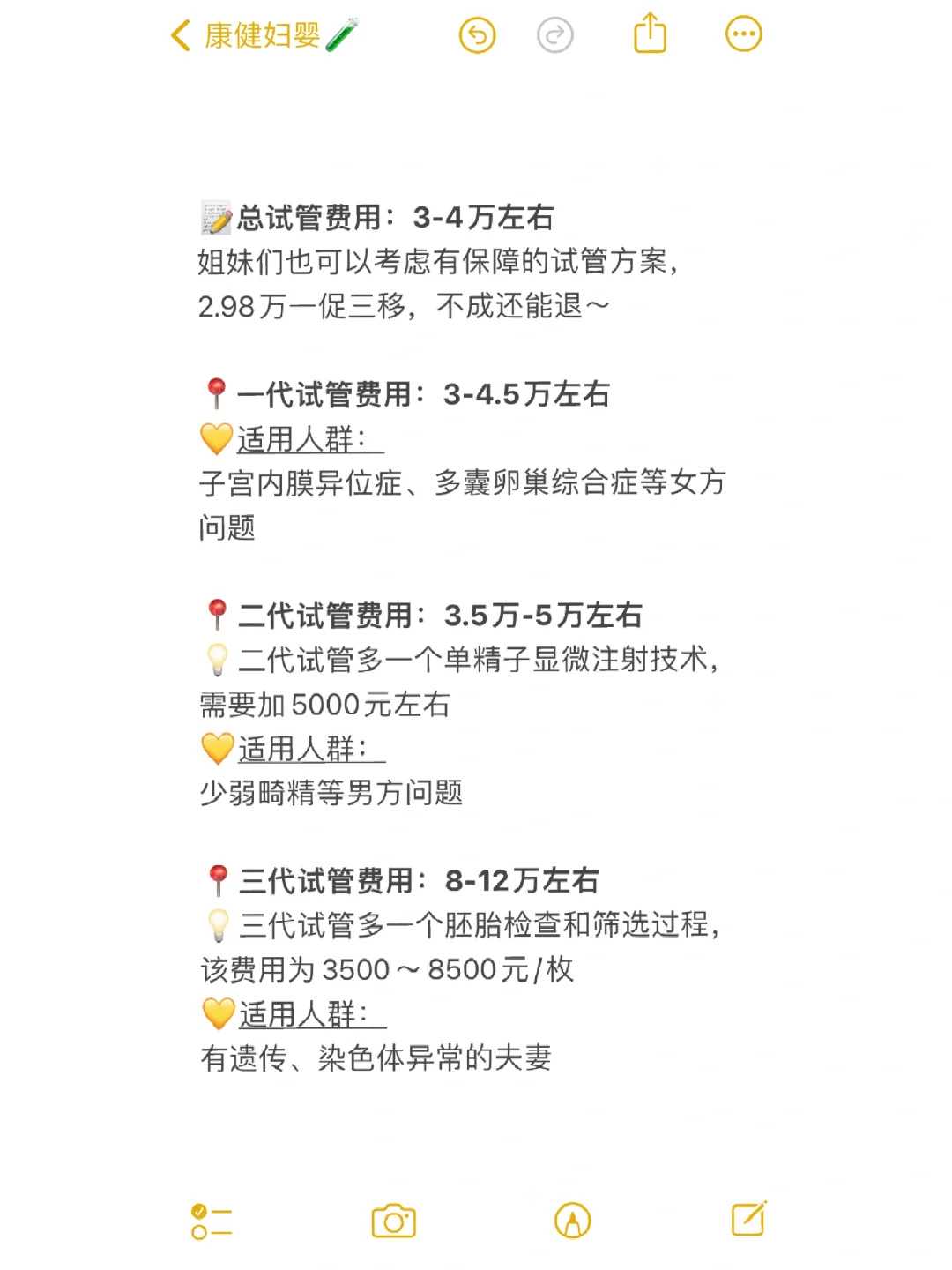This screenshot has width=952, height=1270.
Task: Open the camera to attach a photo
Action: (394, 1220)
